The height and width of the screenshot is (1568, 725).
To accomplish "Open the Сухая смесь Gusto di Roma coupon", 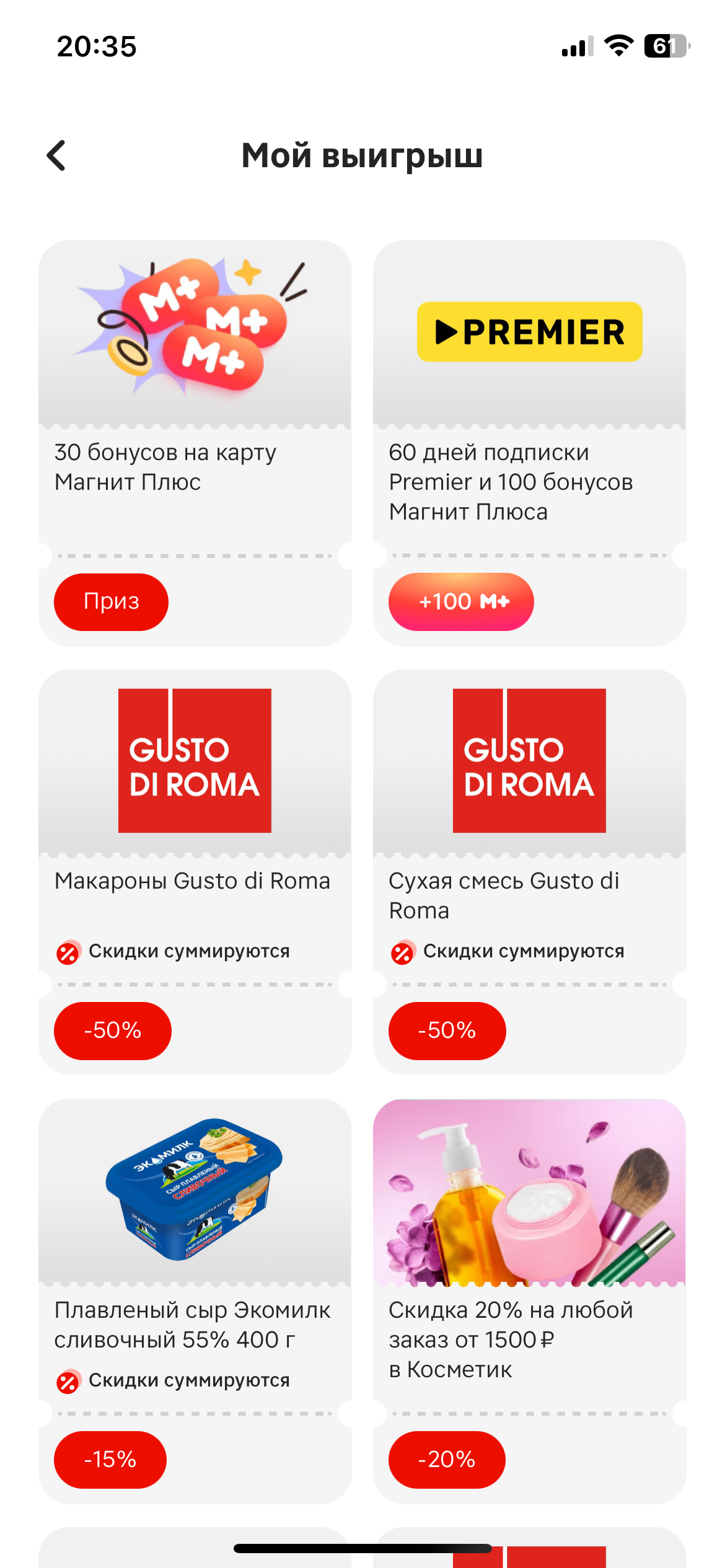I will (x=529, y=872).
